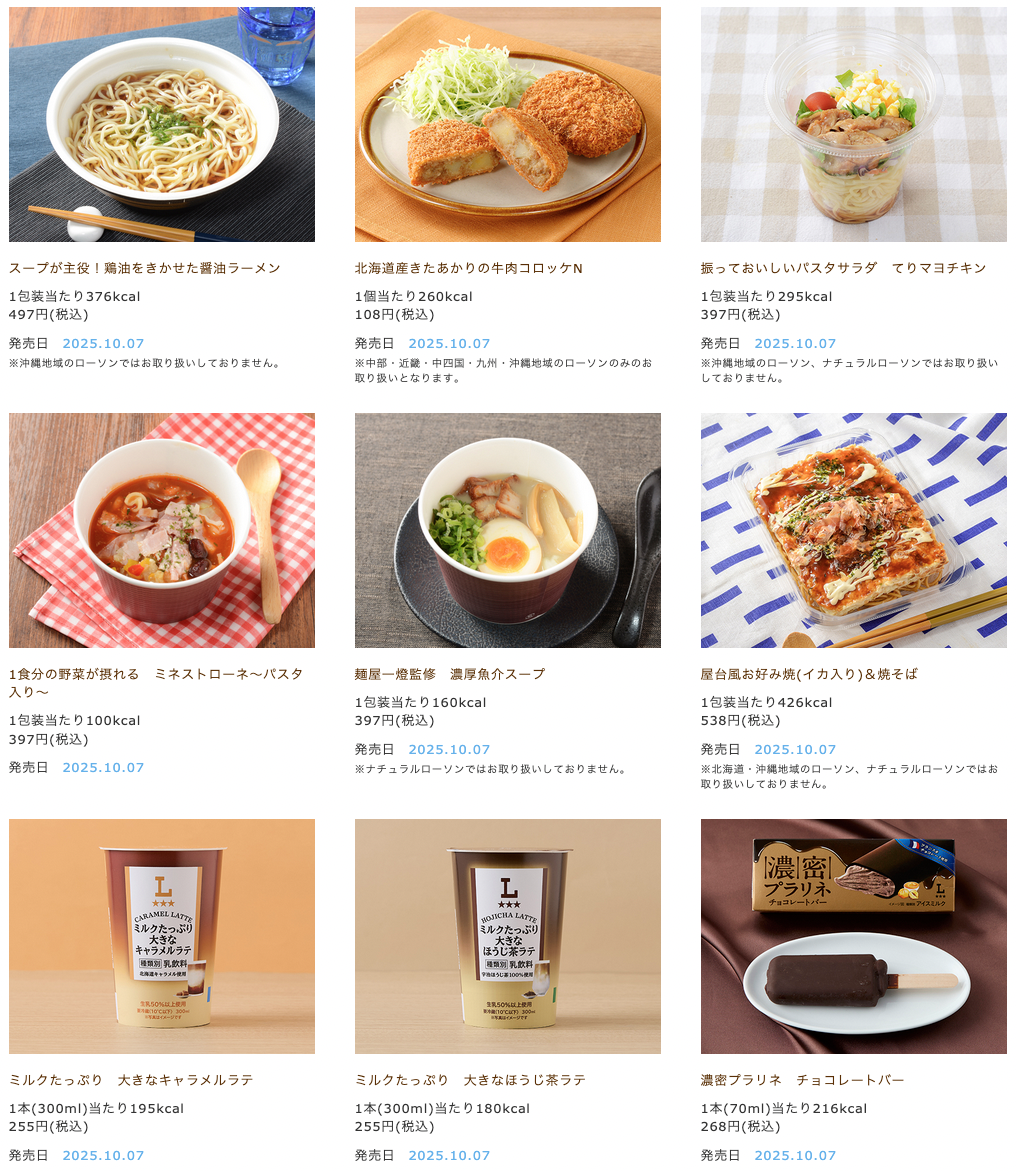View the 北海道産きたあかりの牛肉コロッケN item
This screenshot has height=1171, width=1017.
[507, 125]
